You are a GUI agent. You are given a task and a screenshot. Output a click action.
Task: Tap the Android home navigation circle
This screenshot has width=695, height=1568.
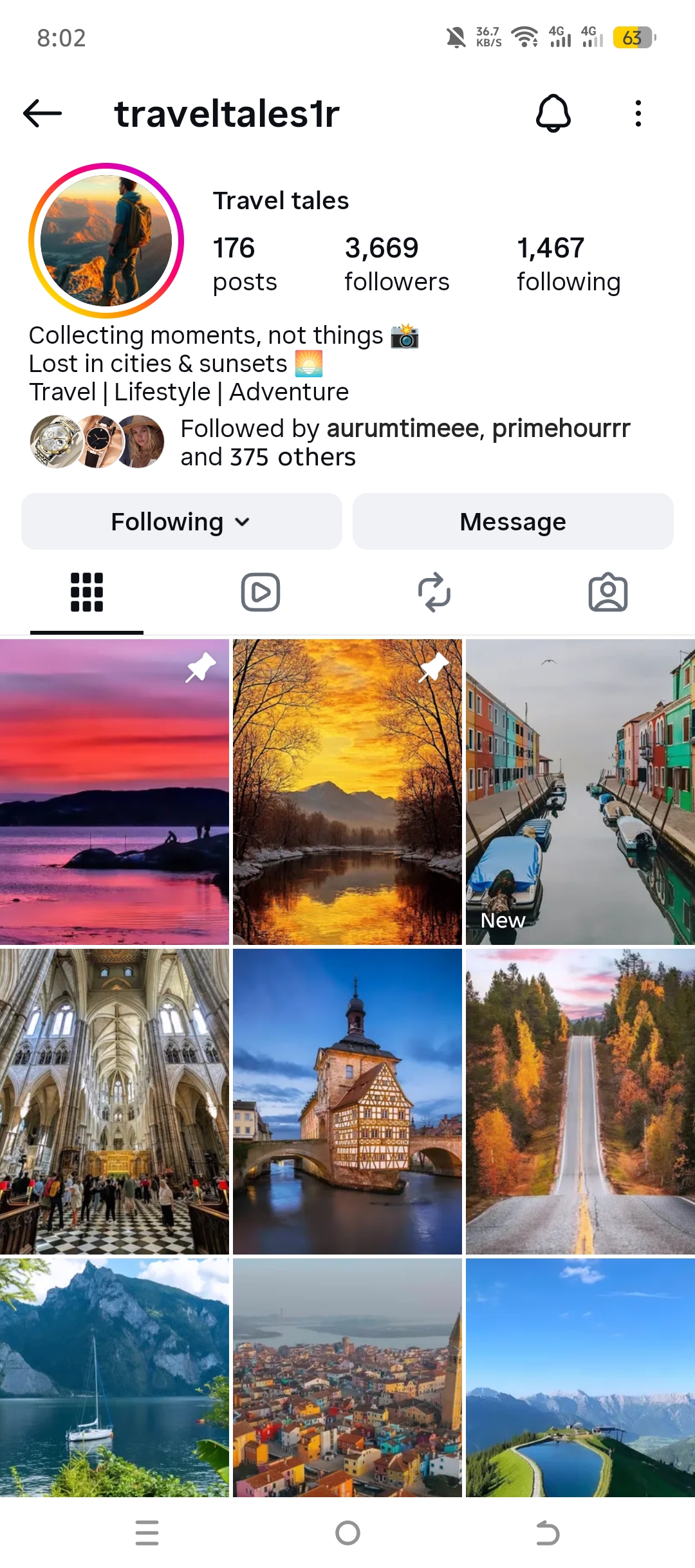coord(347,1532)
